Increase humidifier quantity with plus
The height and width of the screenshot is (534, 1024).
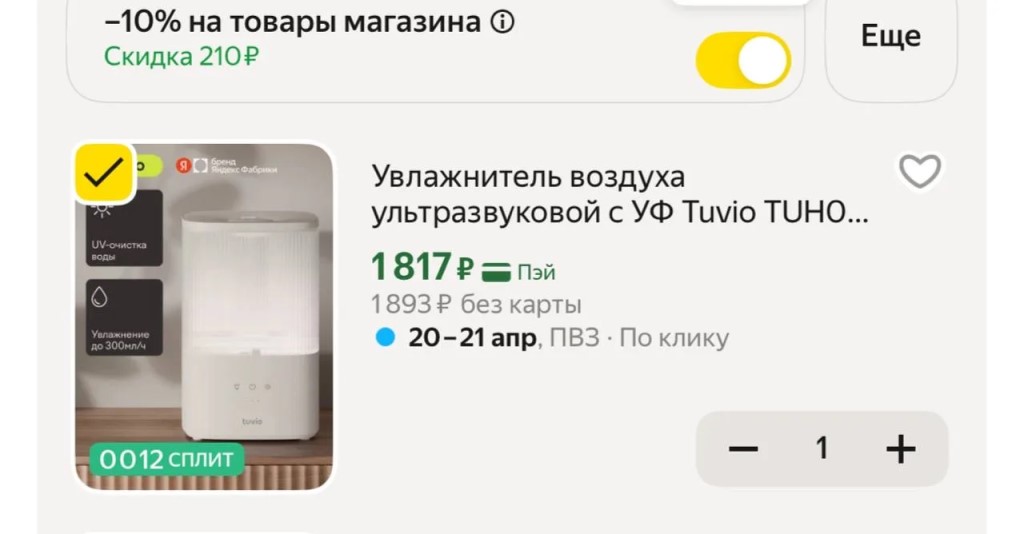900,449
